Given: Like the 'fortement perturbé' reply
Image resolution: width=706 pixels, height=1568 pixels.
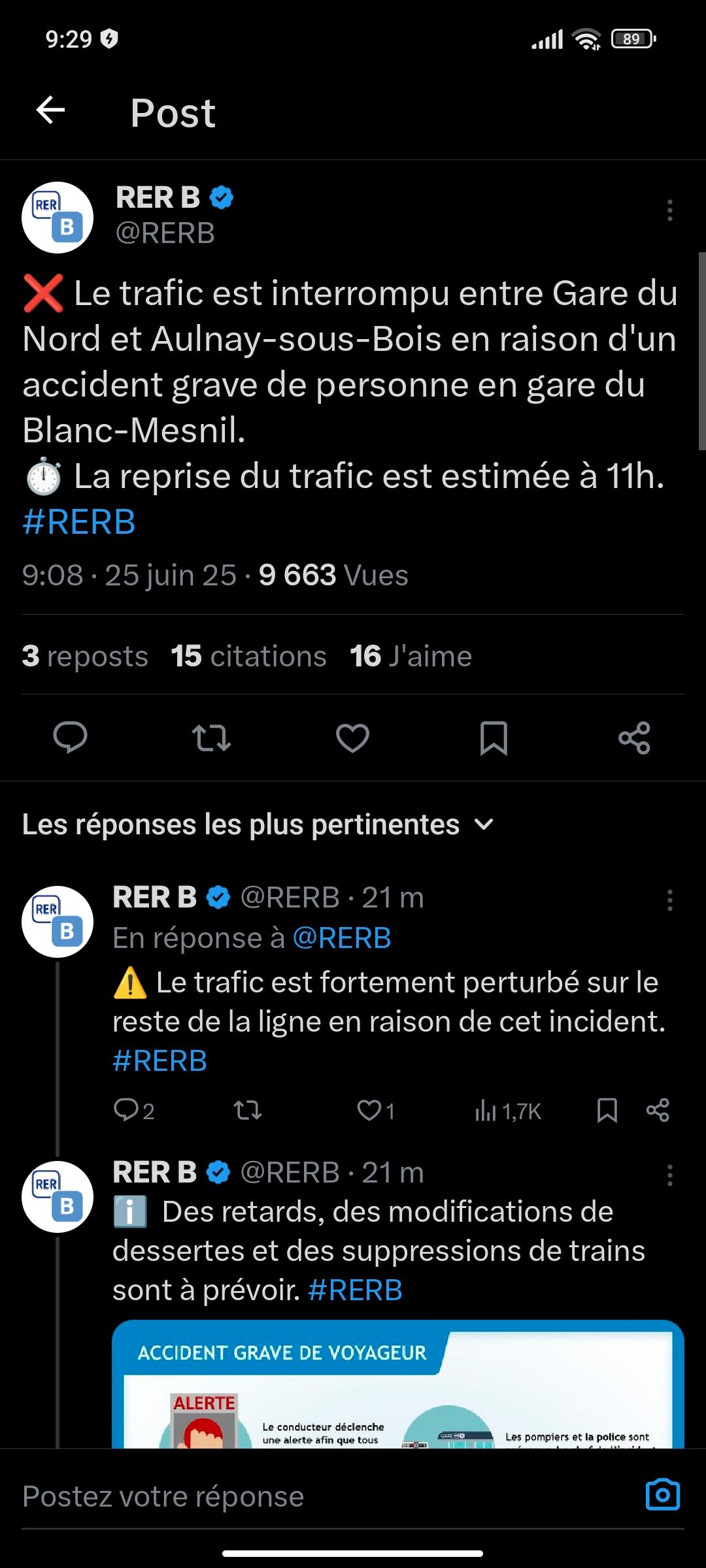Looking at the screenshot, I should coord(370,1110).
